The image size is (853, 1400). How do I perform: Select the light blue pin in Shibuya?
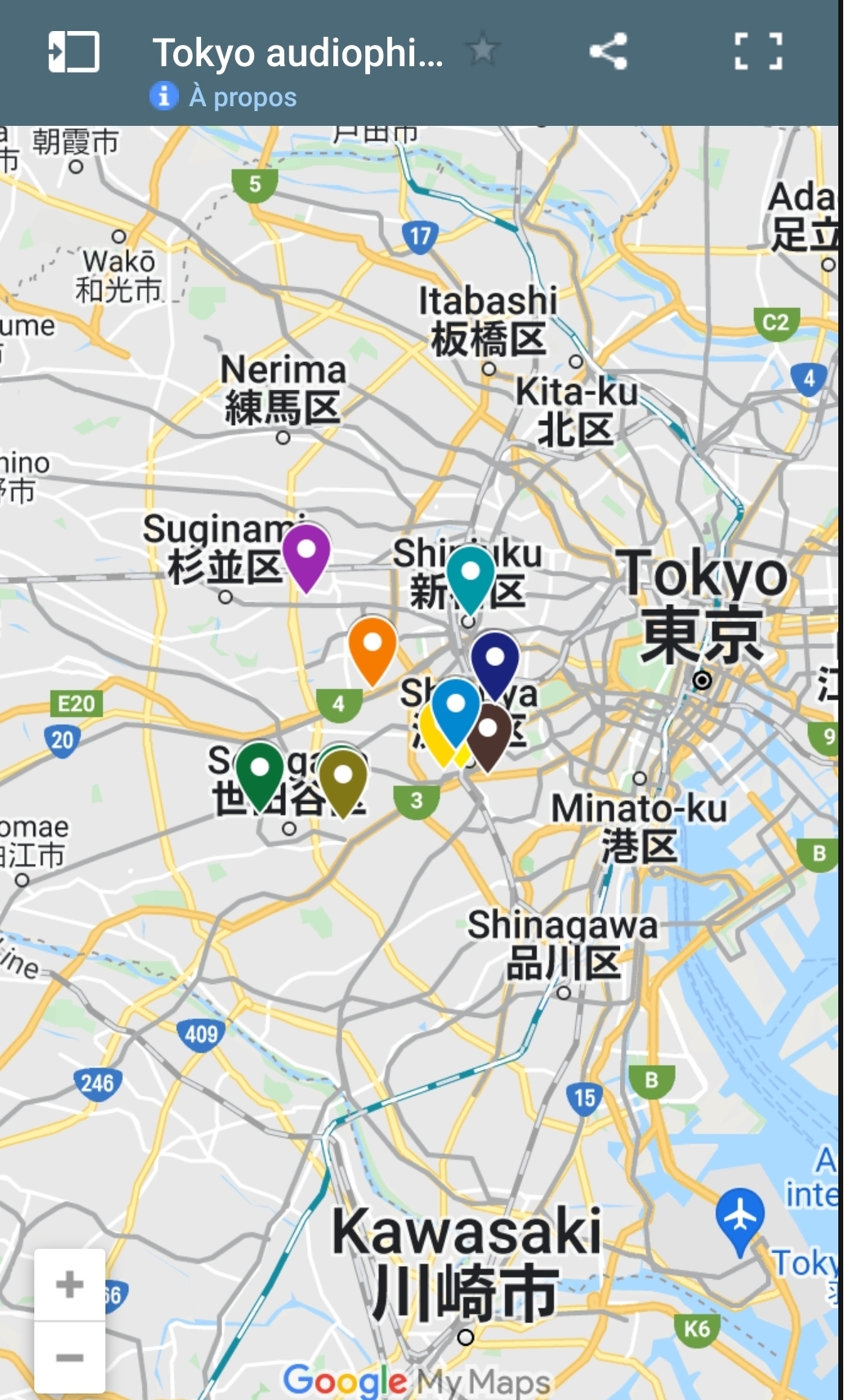click(455, 706)
